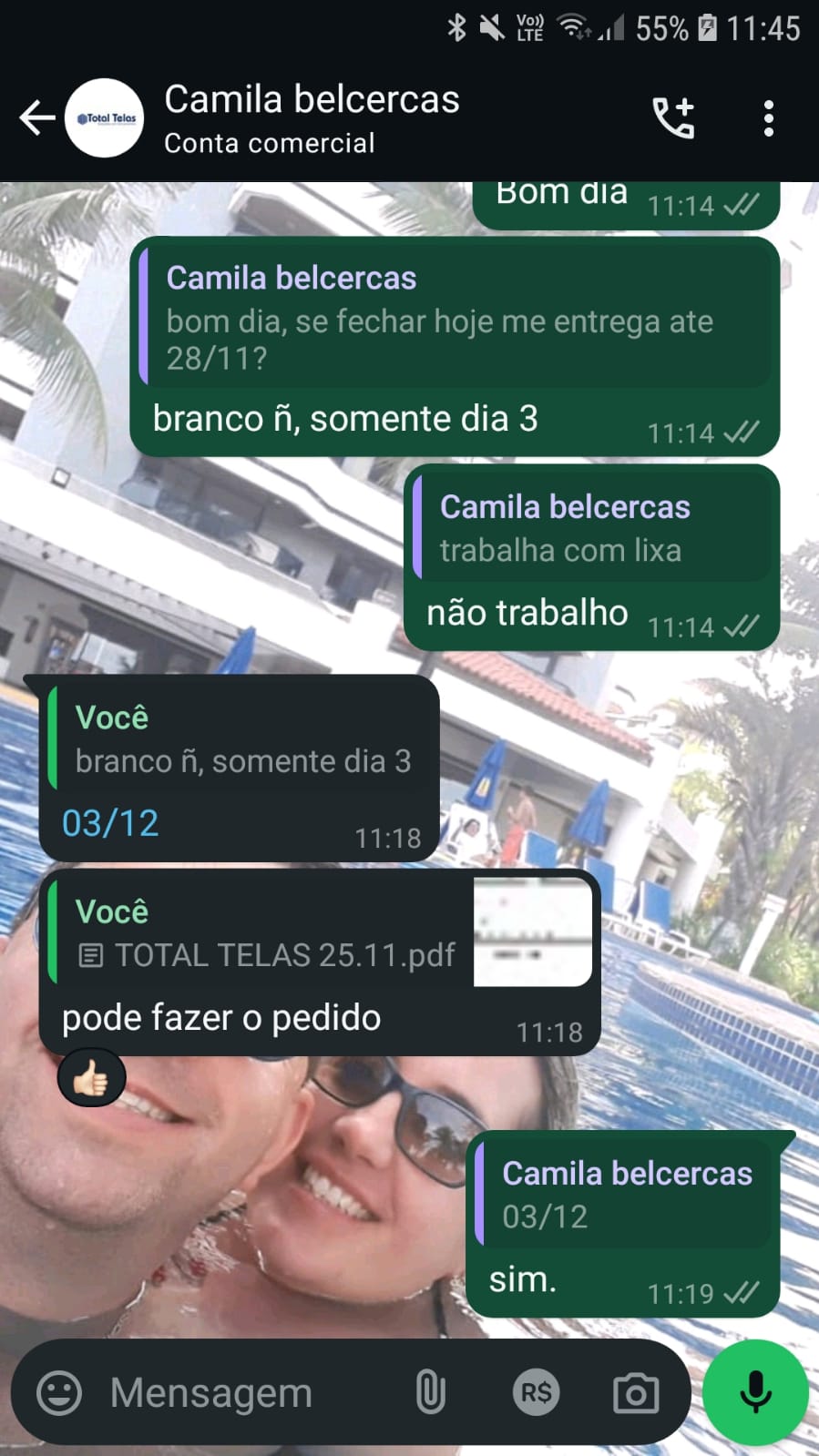Tap the microphone voice message button
This screenshot has width=819, height=1456.
pos(755,1392)
